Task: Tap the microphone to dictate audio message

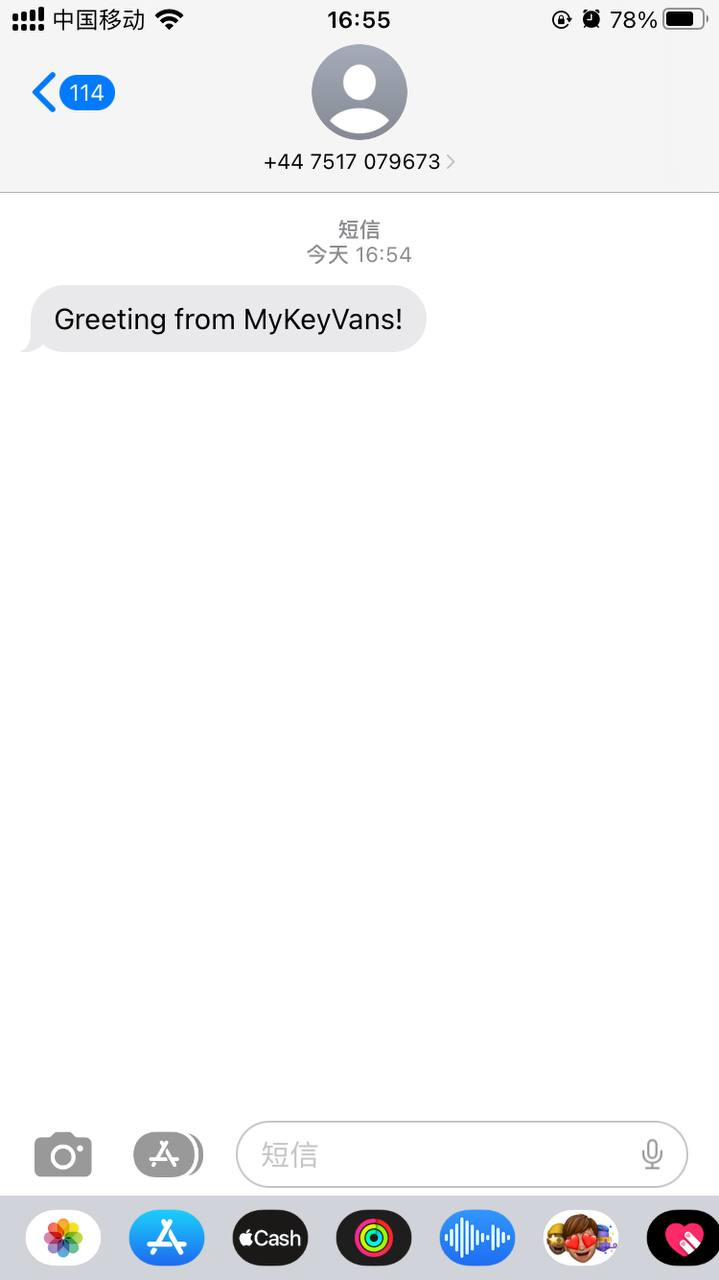Action: [x=652, y=1155]
